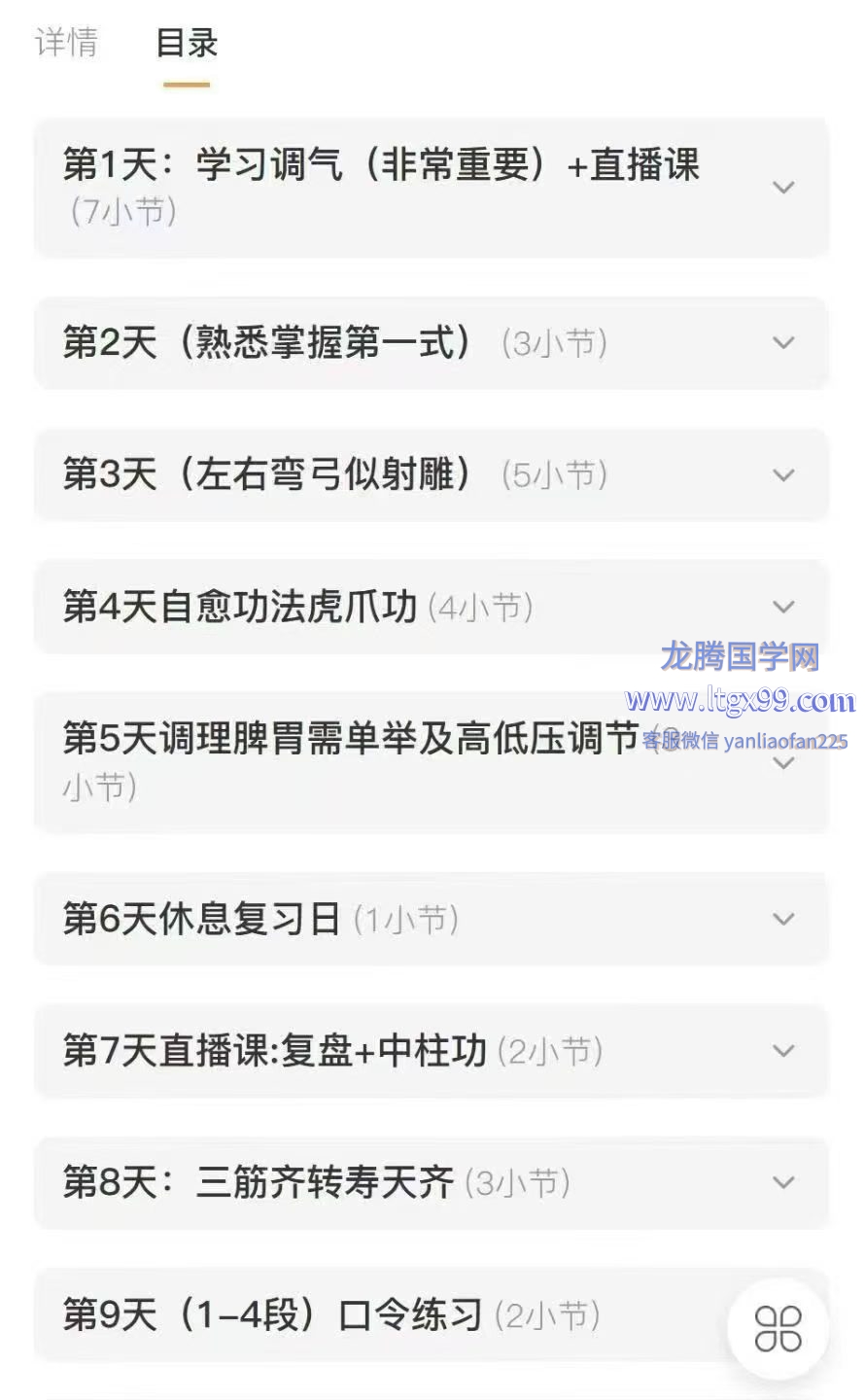Expand 第1天 学习调气 section
This screenshot has width=865, height=1400.
coord(431,187)
